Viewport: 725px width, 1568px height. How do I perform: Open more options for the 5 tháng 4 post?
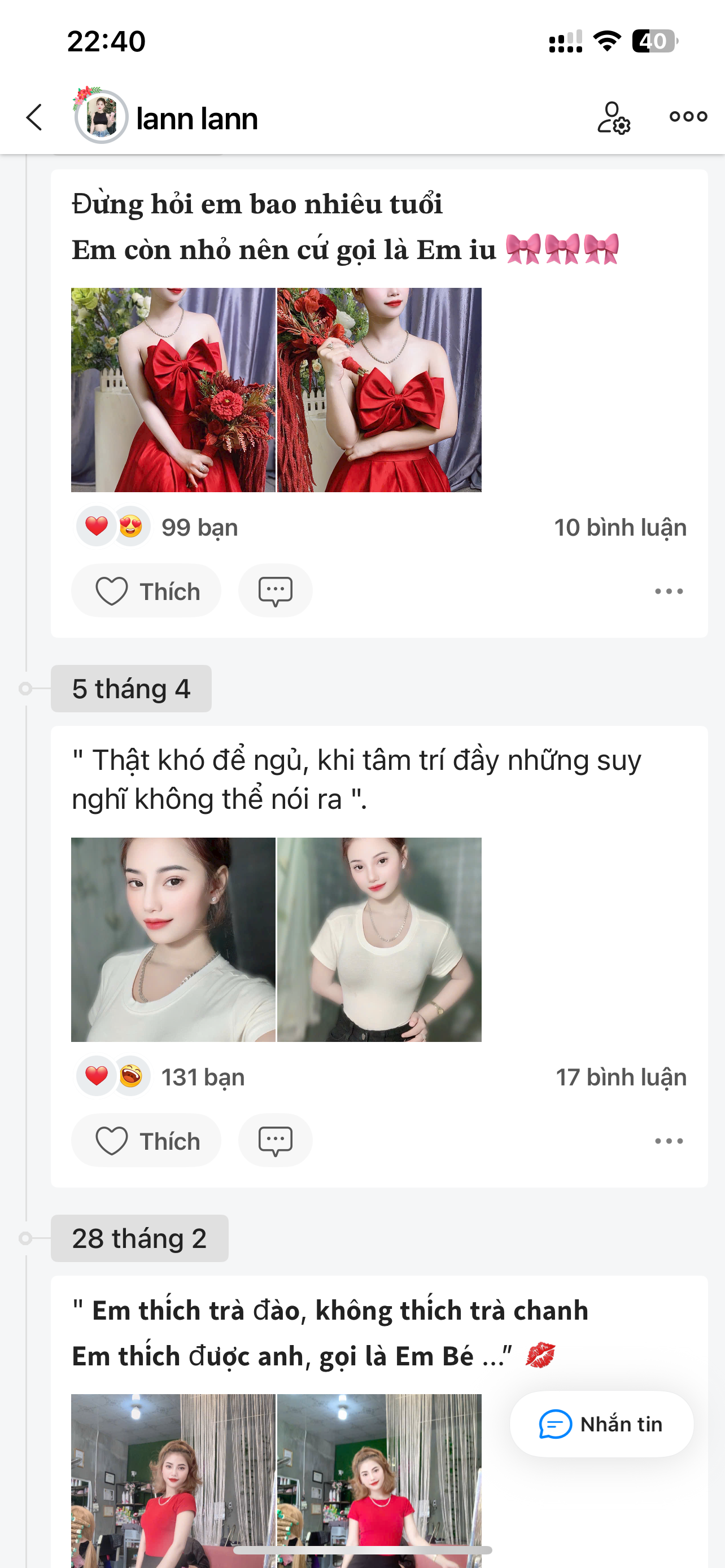click(x=669, y=1141)
